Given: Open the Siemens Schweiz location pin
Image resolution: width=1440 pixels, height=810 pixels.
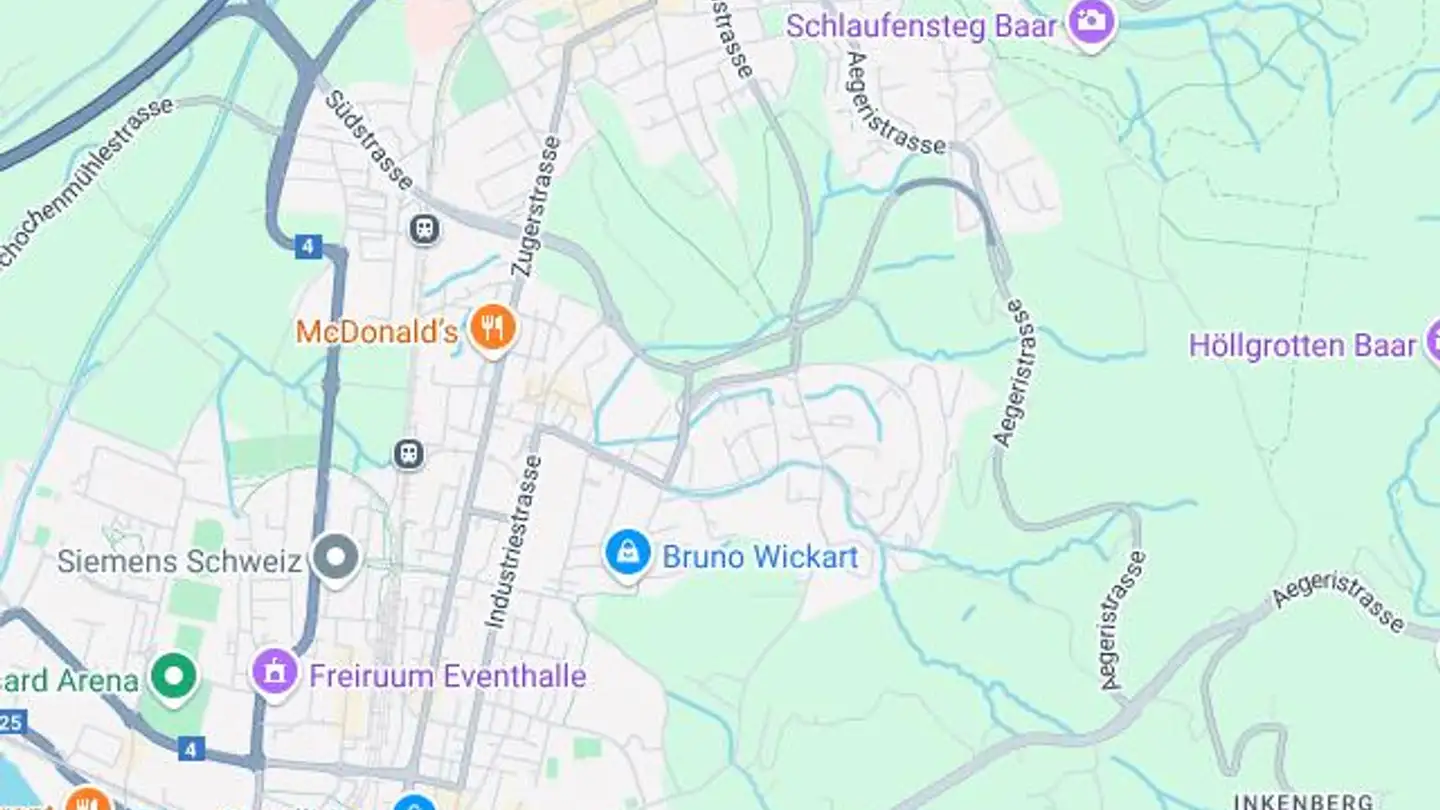Looking at the screenshot, I should [335, 557].
